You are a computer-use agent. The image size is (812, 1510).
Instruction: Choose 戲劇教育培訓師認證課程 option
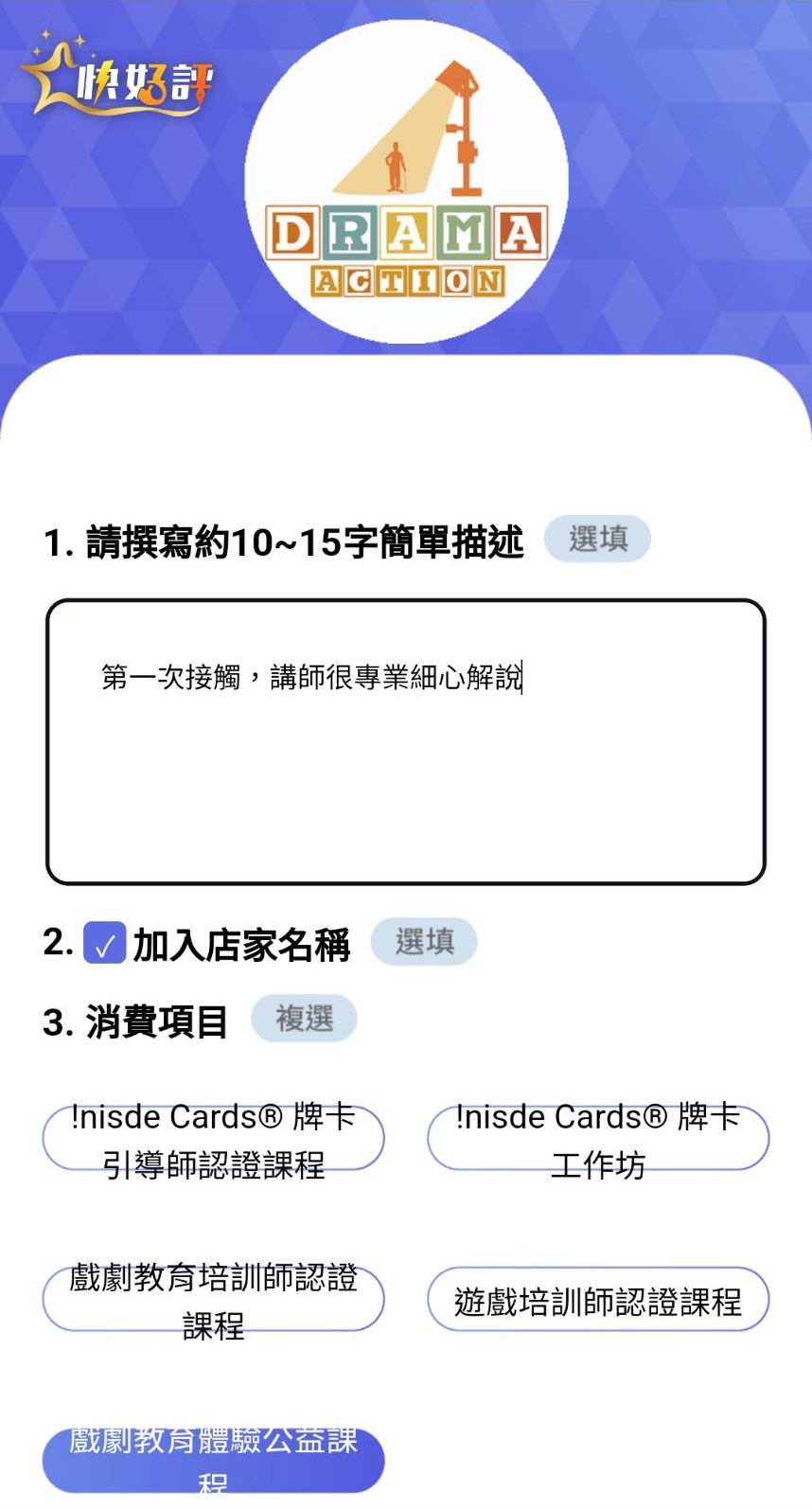[213, 1300]
